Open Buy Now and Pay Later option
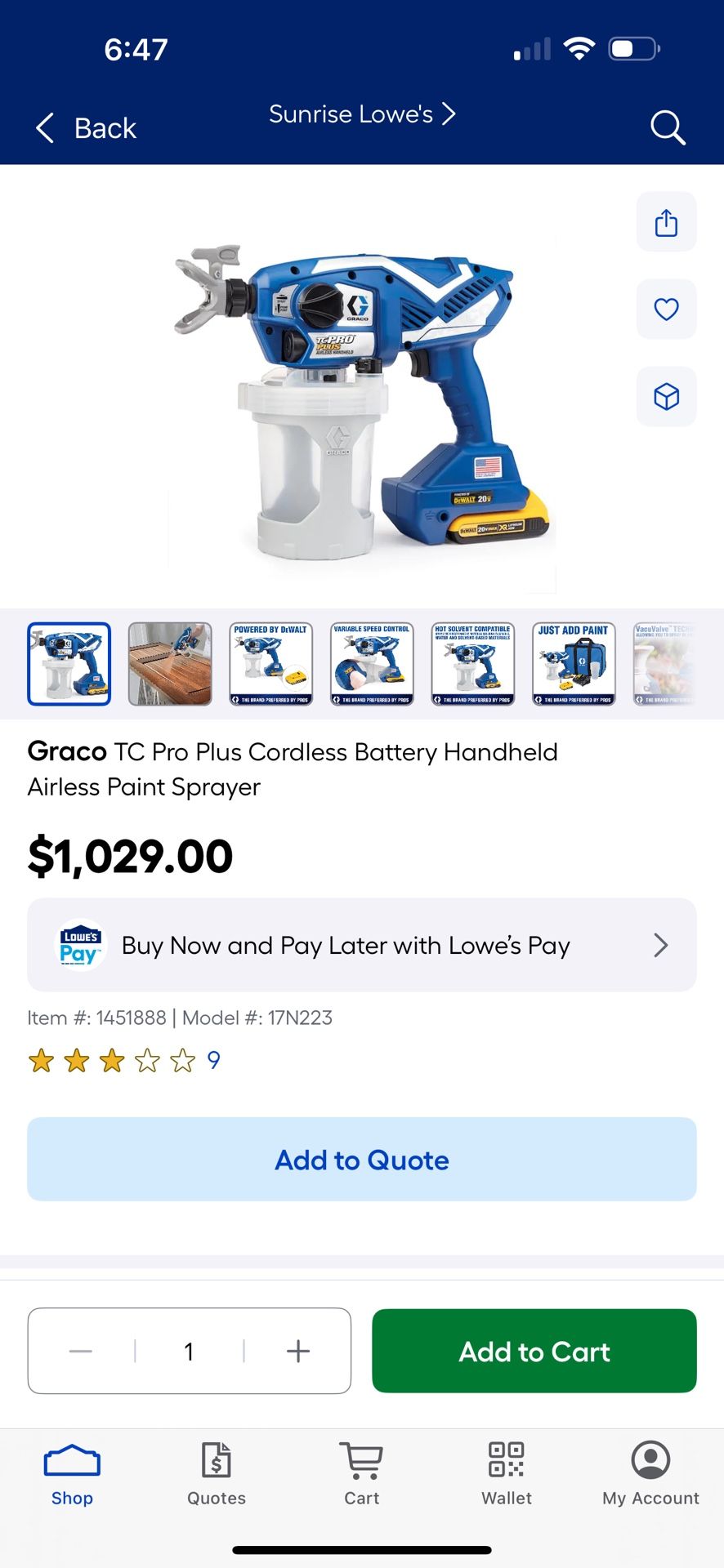The height and width of the screenshot is (1568, 724). pyautogui.click(x=362, y=945)
